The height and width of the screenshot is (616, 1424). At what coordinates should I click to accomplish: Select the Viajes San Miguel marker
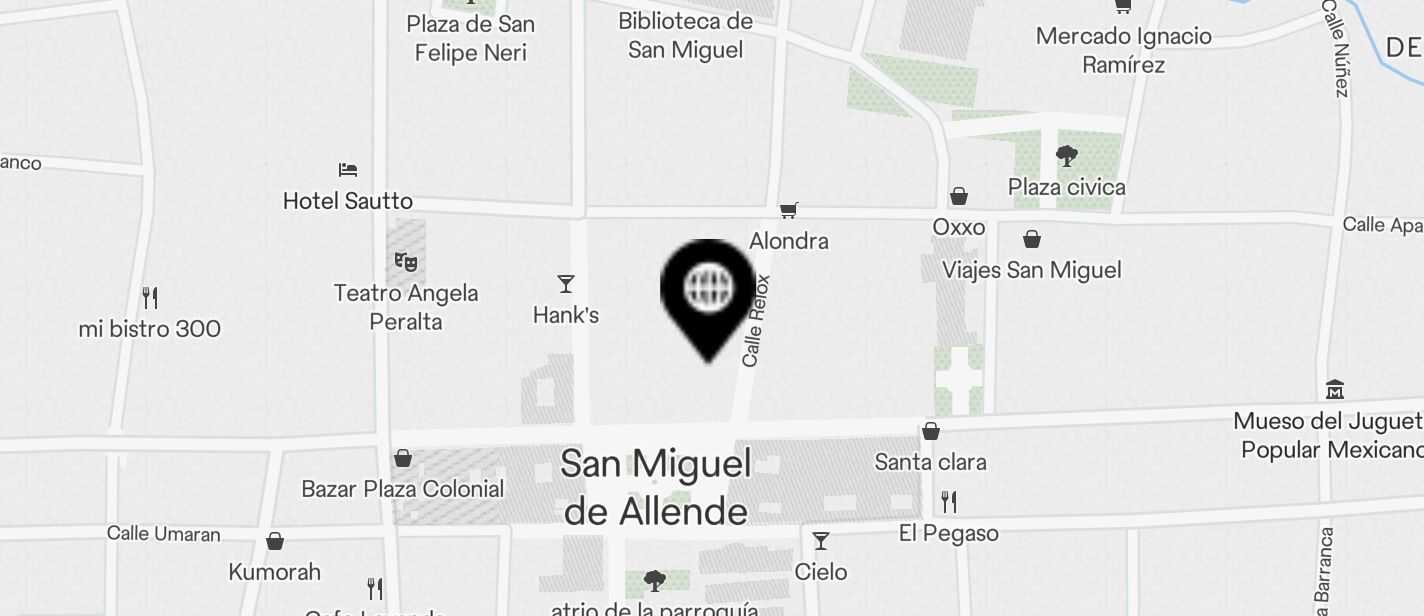(x=1032, y=240)
